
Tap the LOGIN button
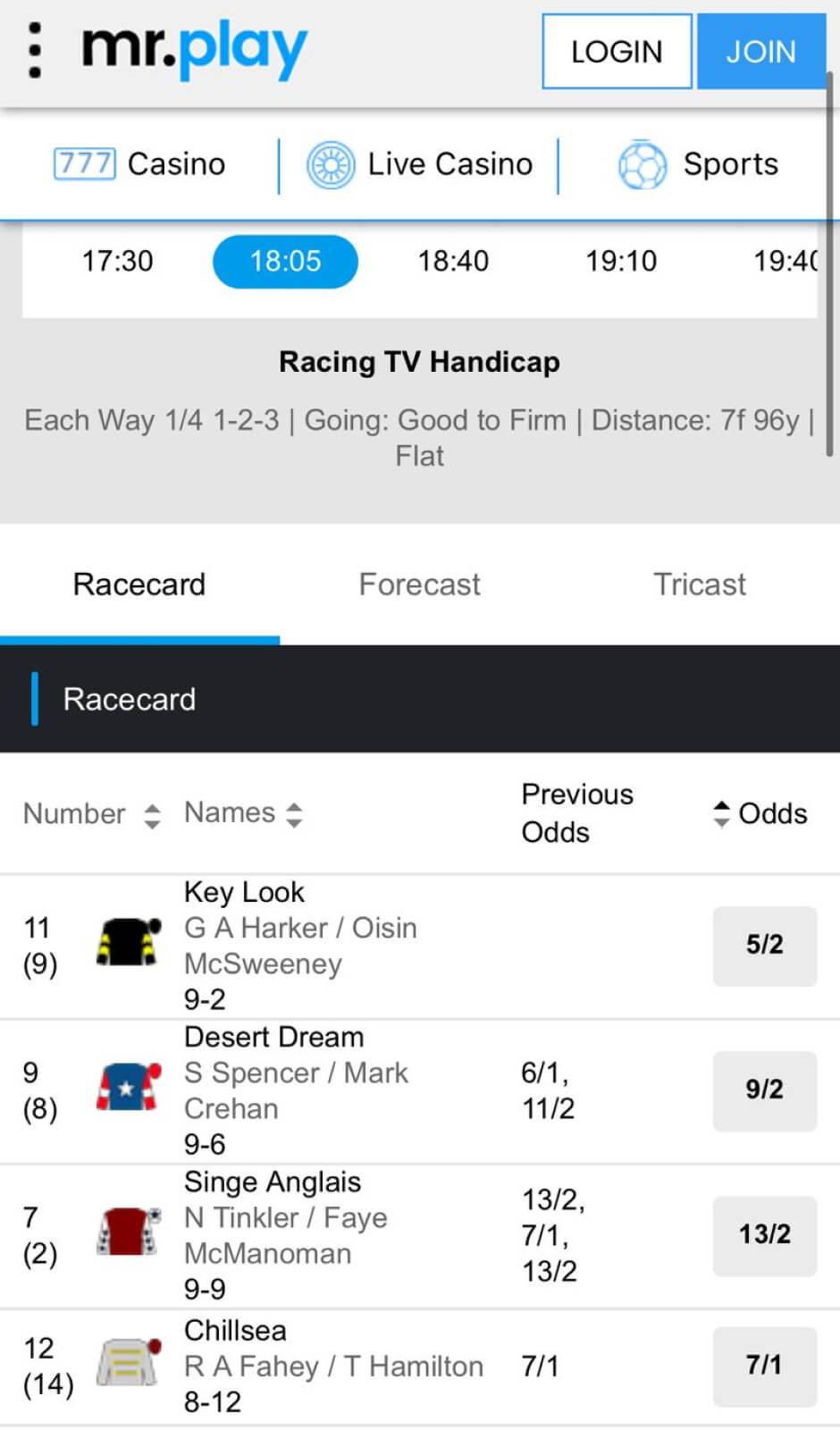tap(617, 52)
